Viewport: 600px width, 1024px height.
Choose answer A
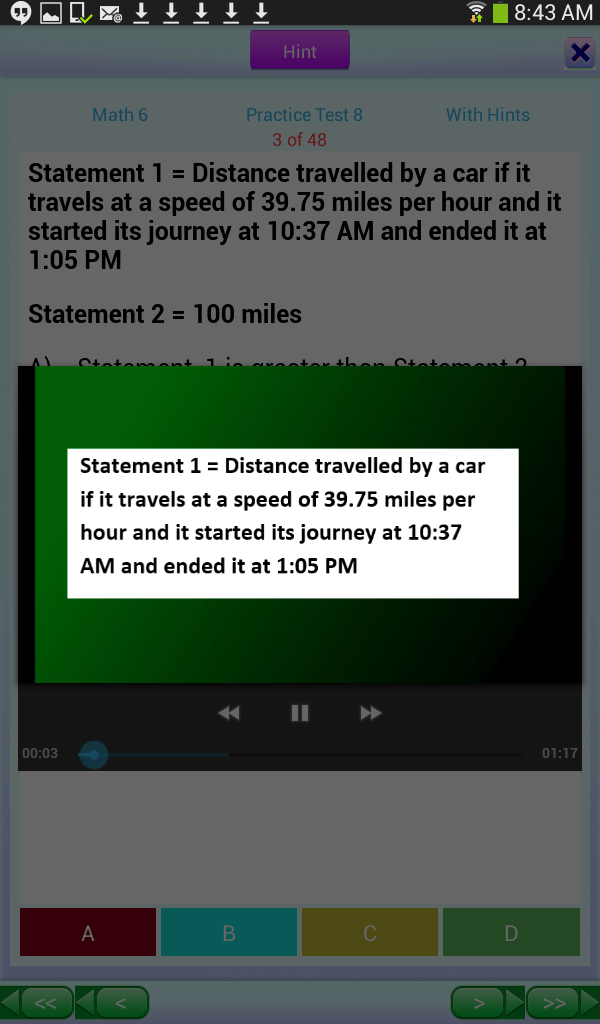click(88, 932)
